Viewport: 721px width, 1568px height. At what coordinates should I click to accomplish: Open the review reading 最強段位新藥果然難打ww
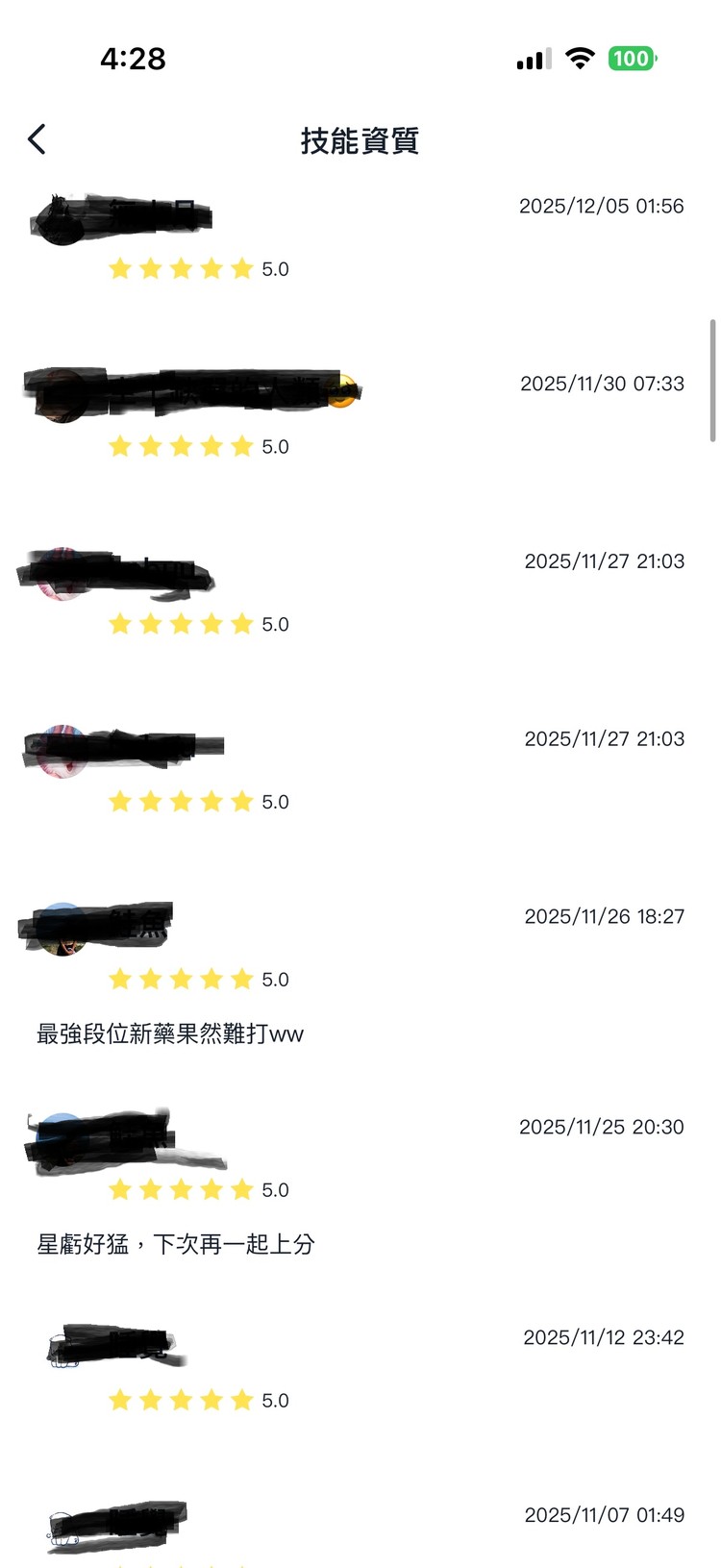point(168,1034)
